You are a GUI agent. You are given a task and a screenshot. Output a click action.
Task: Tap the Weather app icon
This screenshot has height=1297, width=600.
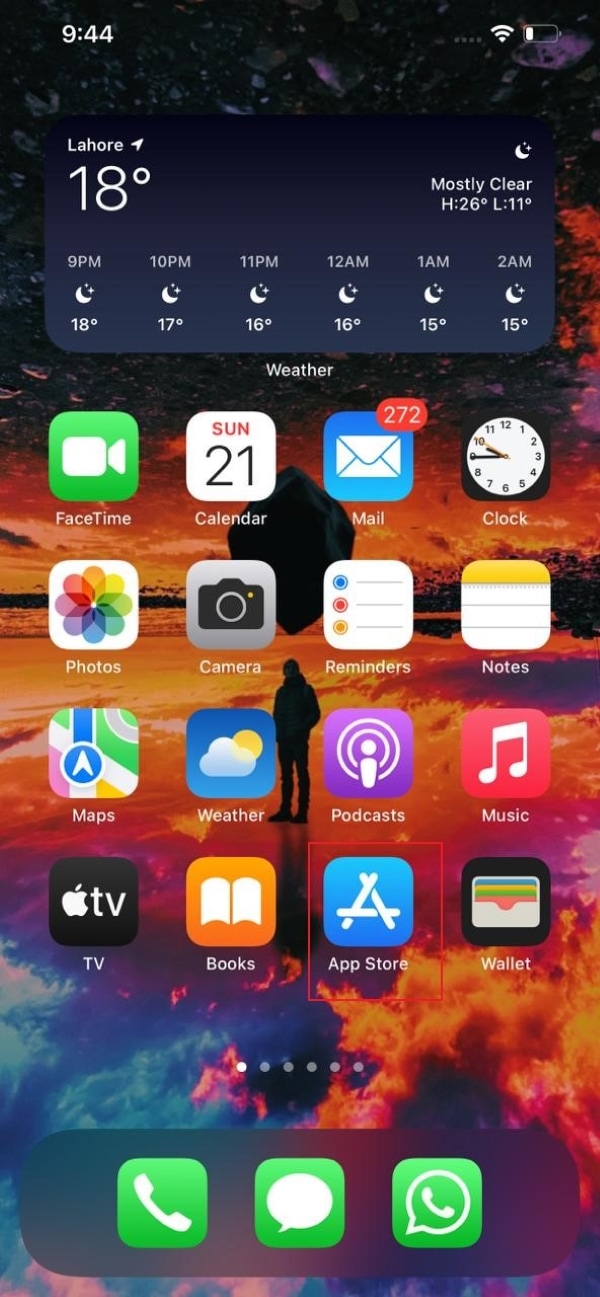[x=231, y=753]
